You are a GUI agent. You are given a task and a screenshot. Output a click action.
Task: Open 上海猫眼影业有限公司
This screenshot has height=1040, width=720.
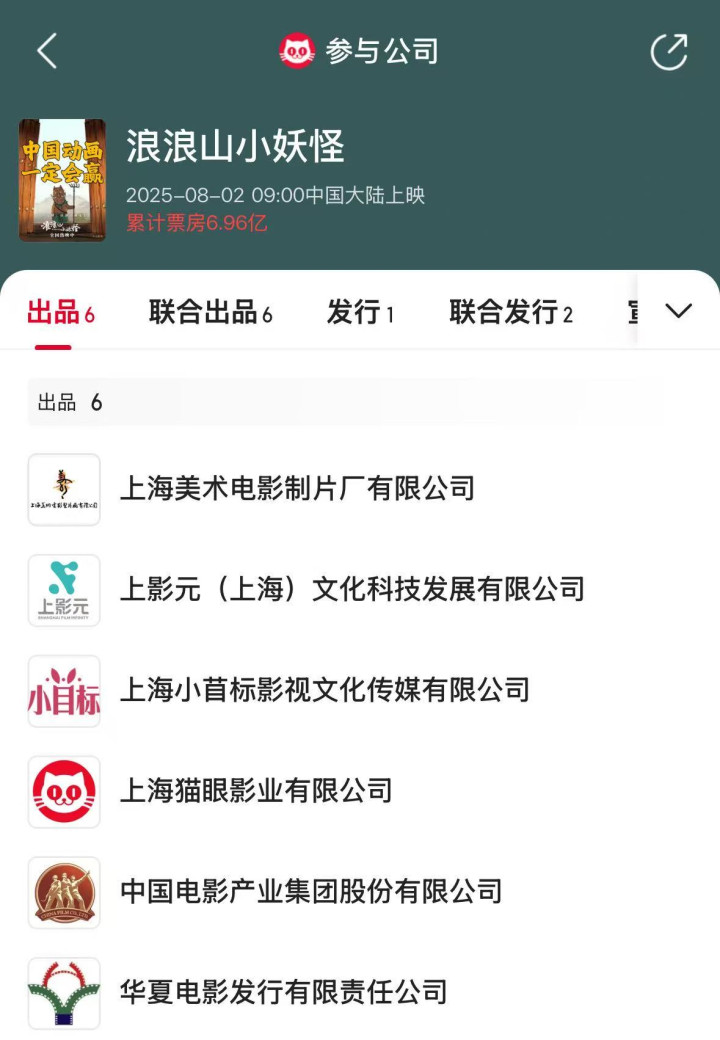(x=256, y=791)
